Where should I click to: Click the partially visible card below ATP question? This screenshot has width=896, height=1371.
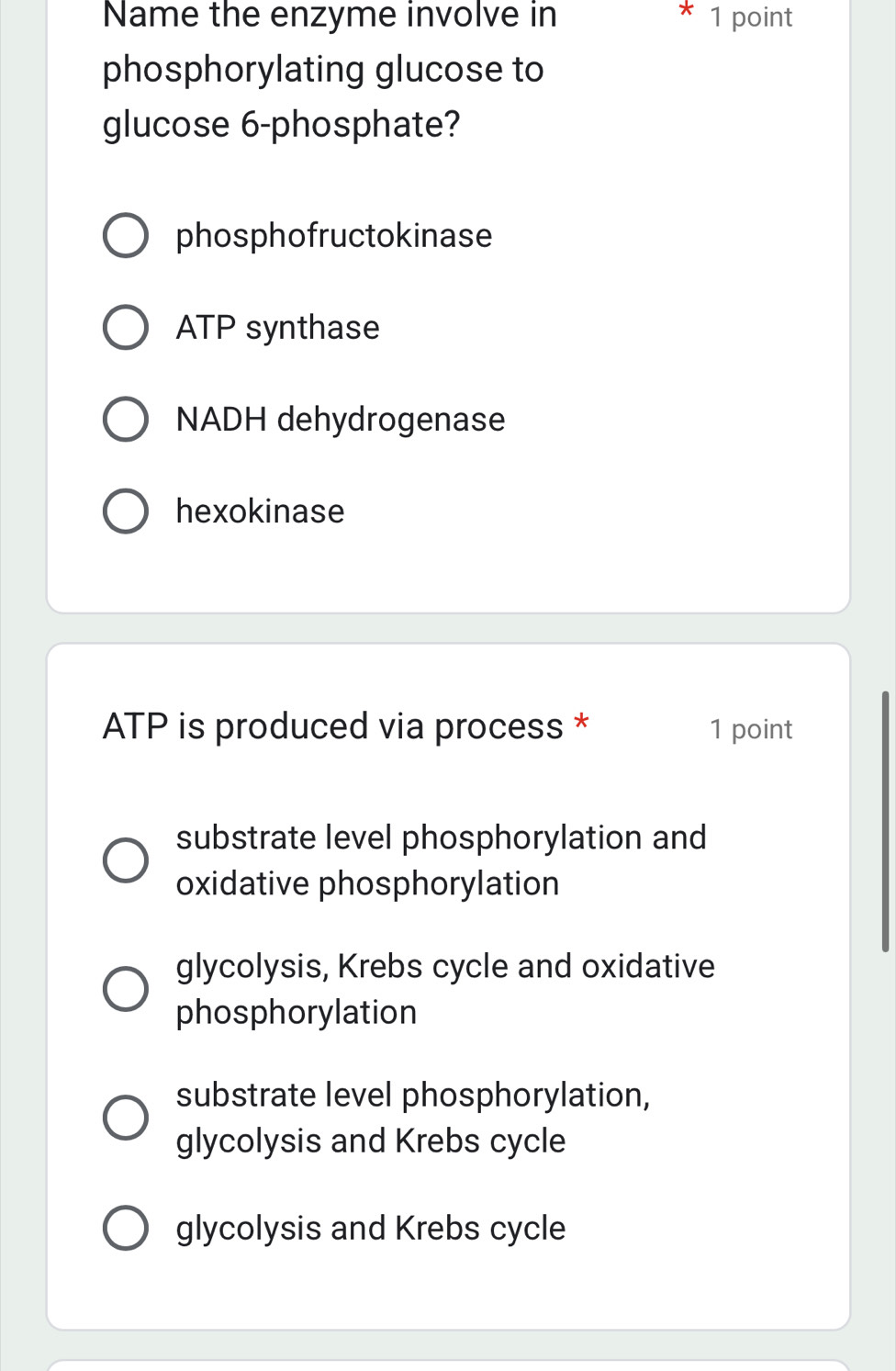450,1366
